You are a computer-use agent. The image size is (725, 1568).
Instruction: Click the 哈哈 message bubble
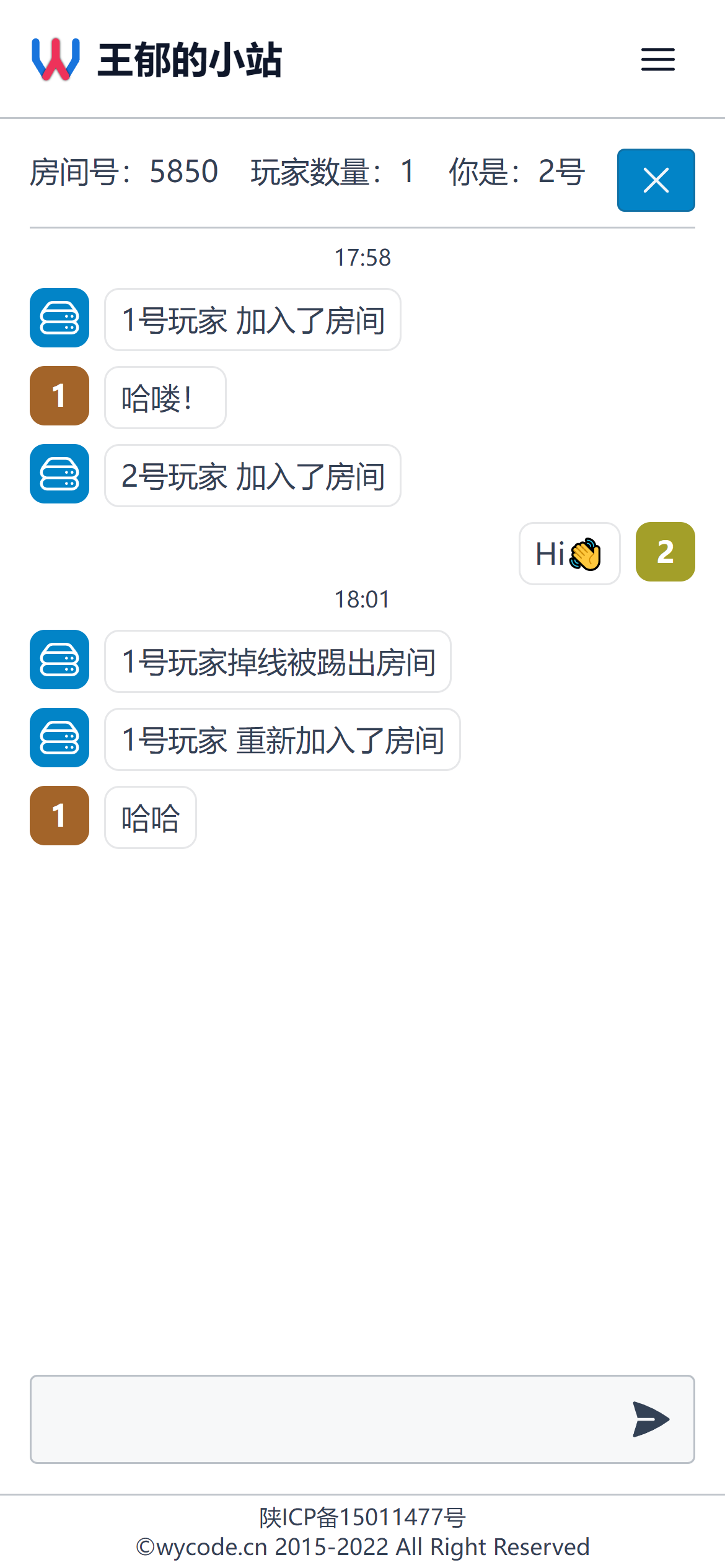coord(150,817)
